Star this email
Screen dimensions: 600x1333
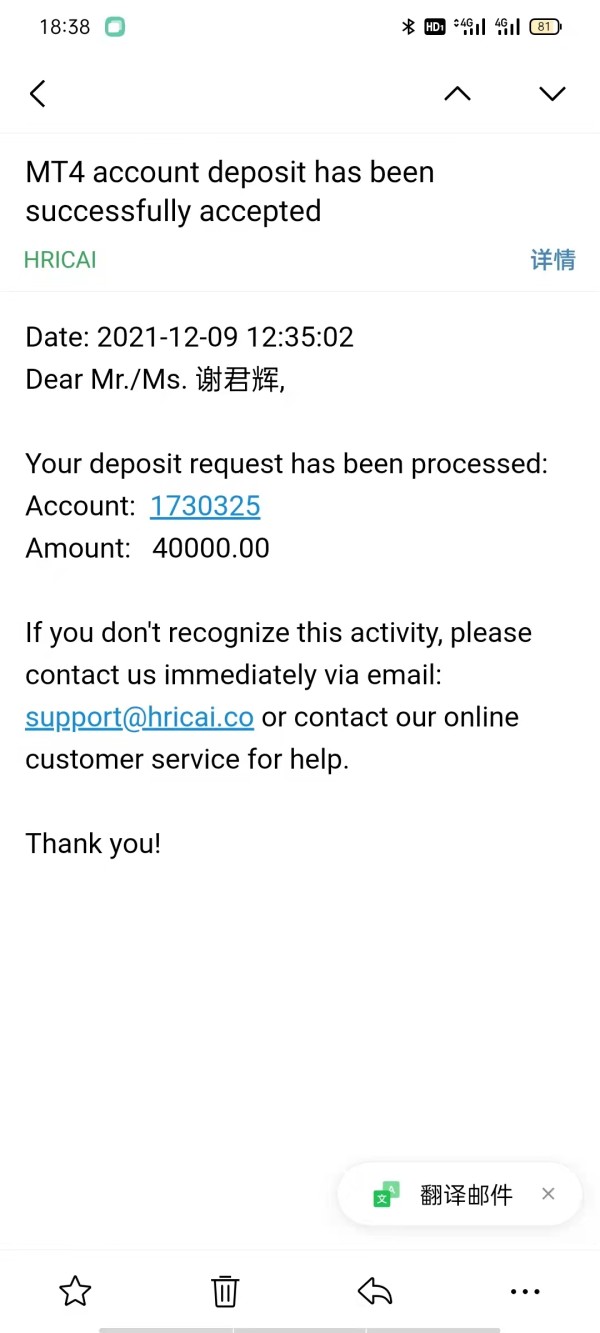pos(75,1291)
